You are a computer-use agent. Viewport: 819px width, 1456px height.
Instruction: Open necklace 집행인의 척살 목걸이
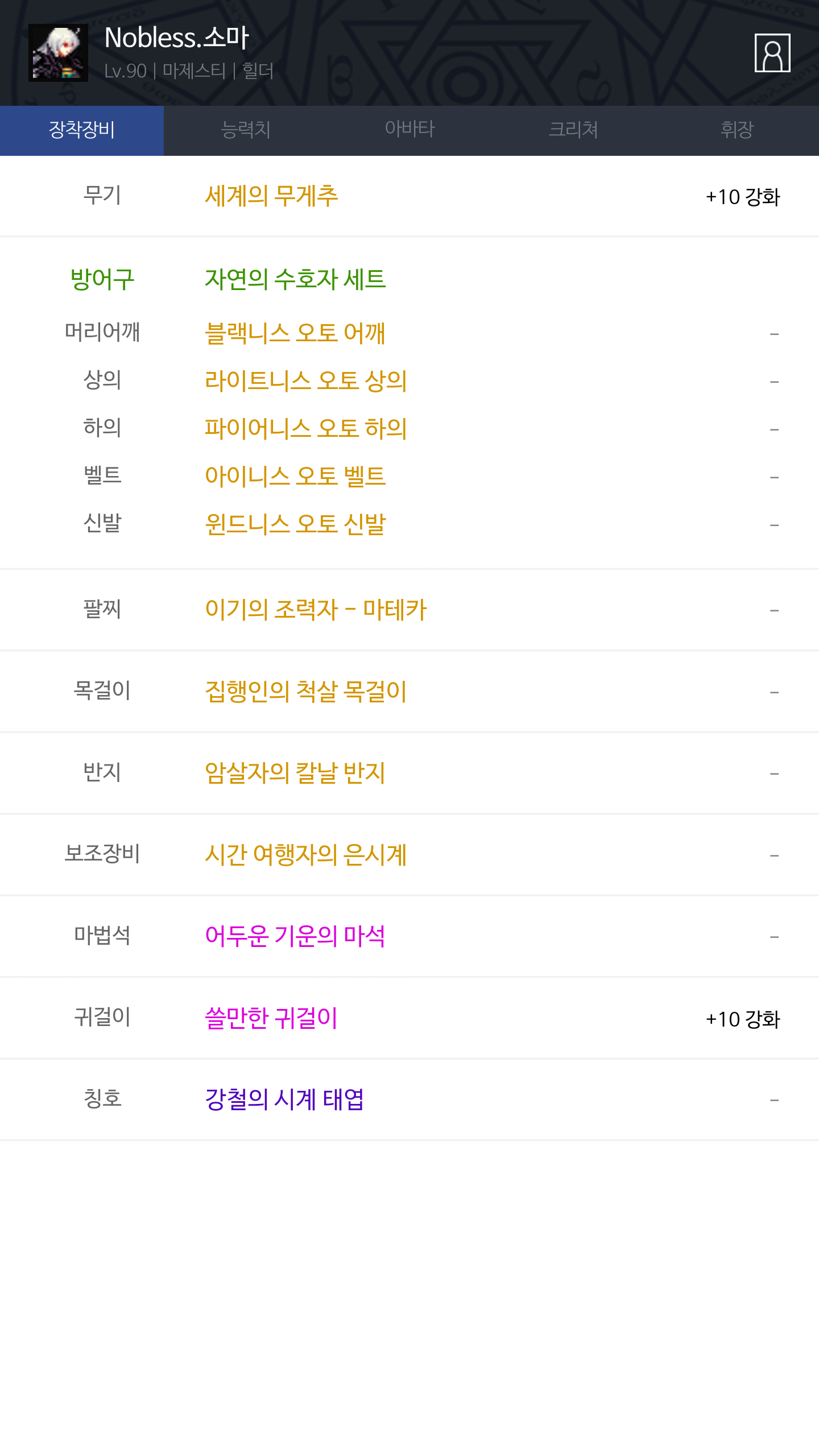tap(306, 692)
